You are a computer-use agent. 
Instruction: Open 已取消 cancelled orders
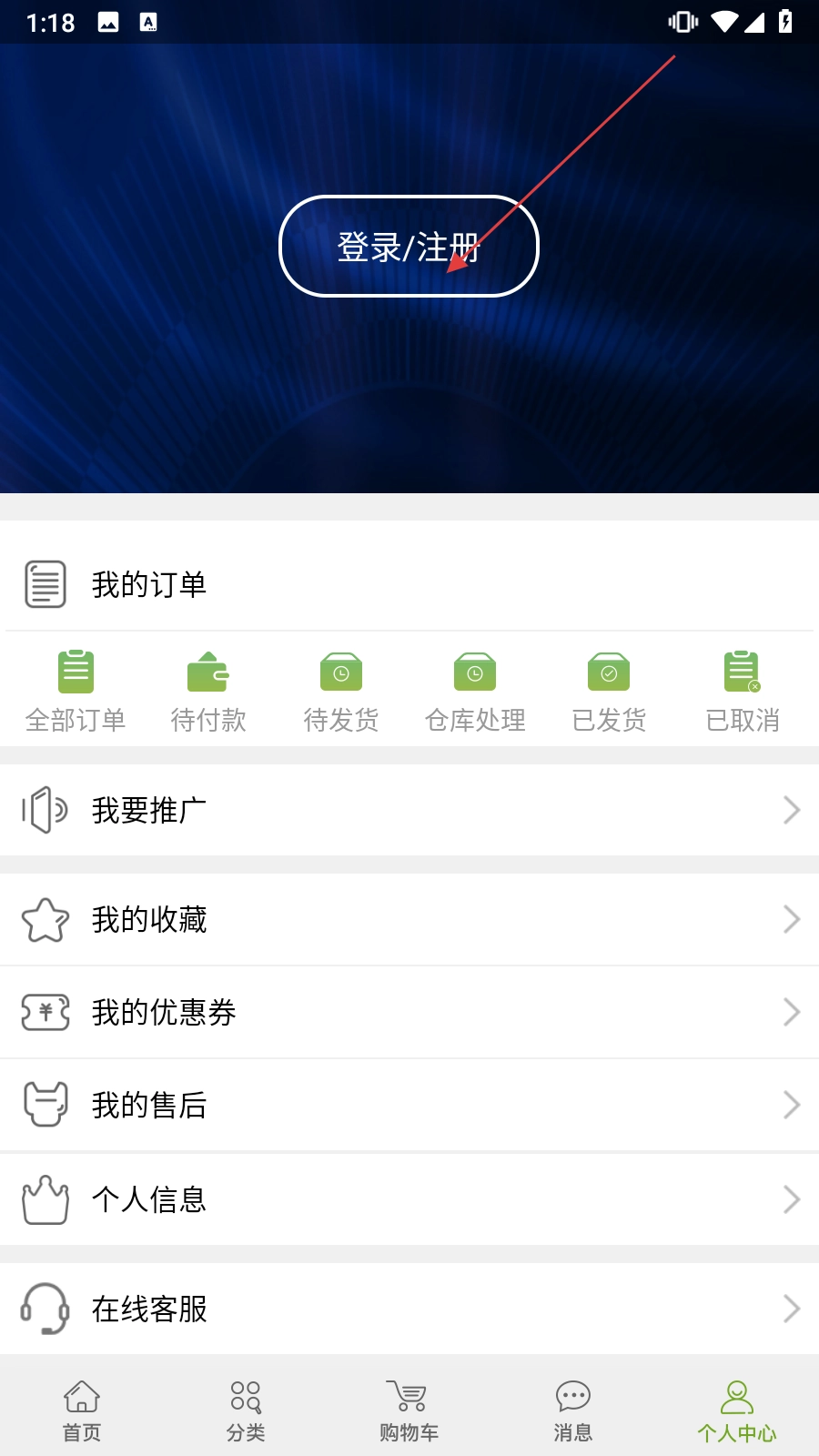pos(743,692)
